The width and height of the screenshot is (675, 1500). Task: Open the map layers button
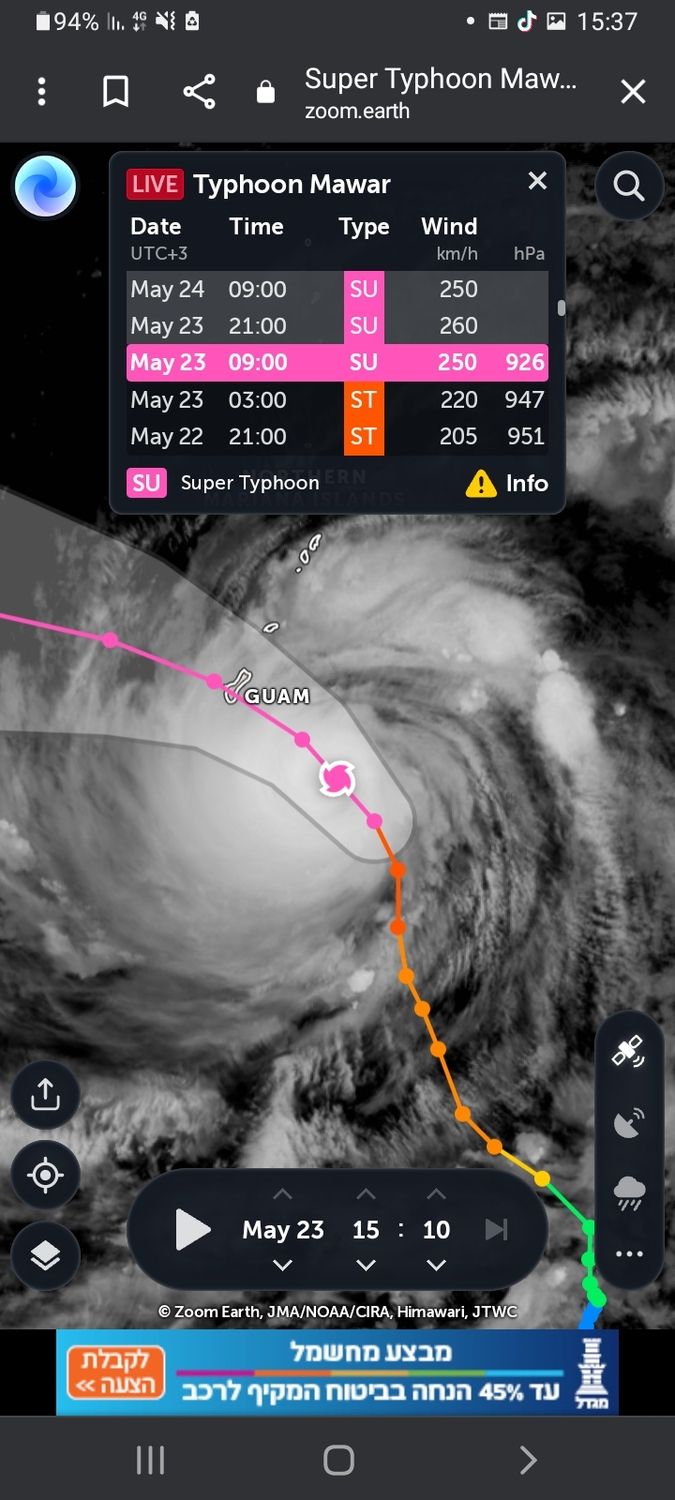[x=45, y=1256]
